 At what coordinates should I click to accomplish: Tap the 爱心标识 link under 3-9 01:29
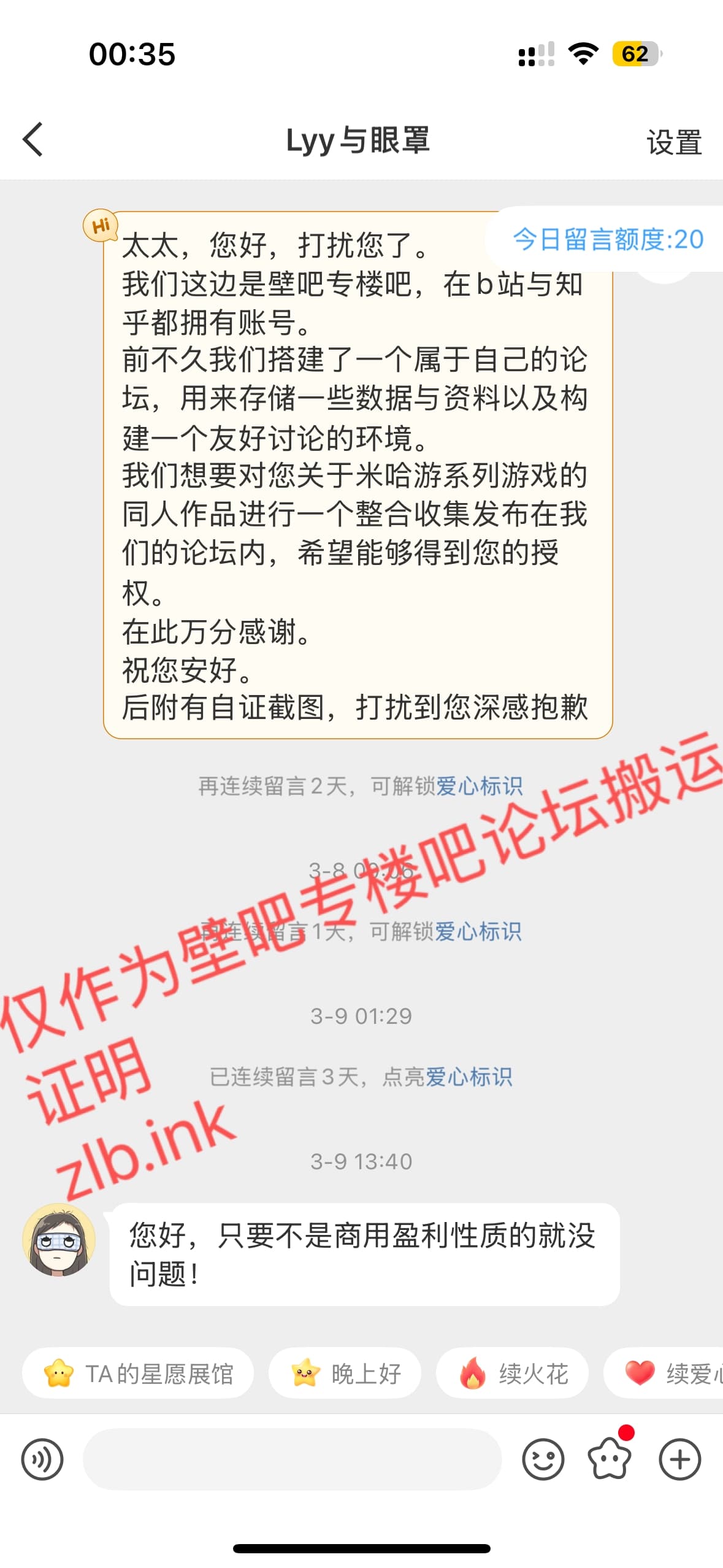[469, 1077]
